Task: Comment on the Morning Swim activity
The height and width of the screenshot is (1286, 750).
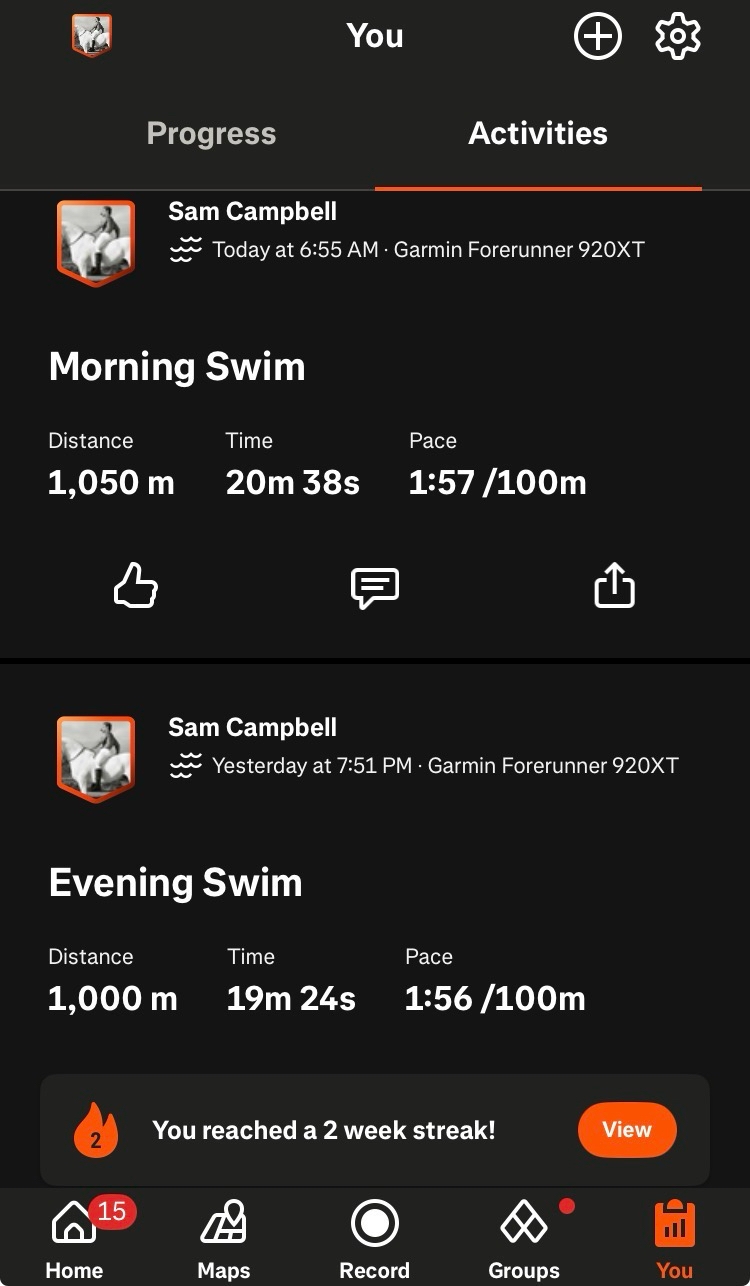Action: (x=375, y=587)
